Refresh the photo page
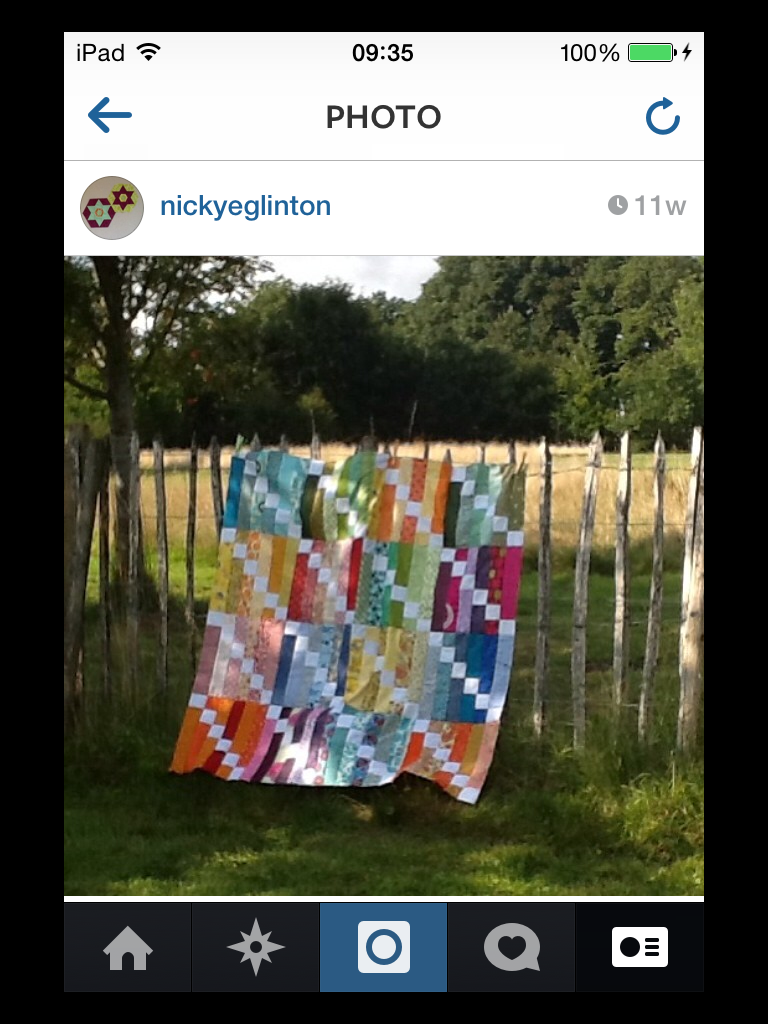This screenshot has height=1024, width=768. tap(662, 117)
